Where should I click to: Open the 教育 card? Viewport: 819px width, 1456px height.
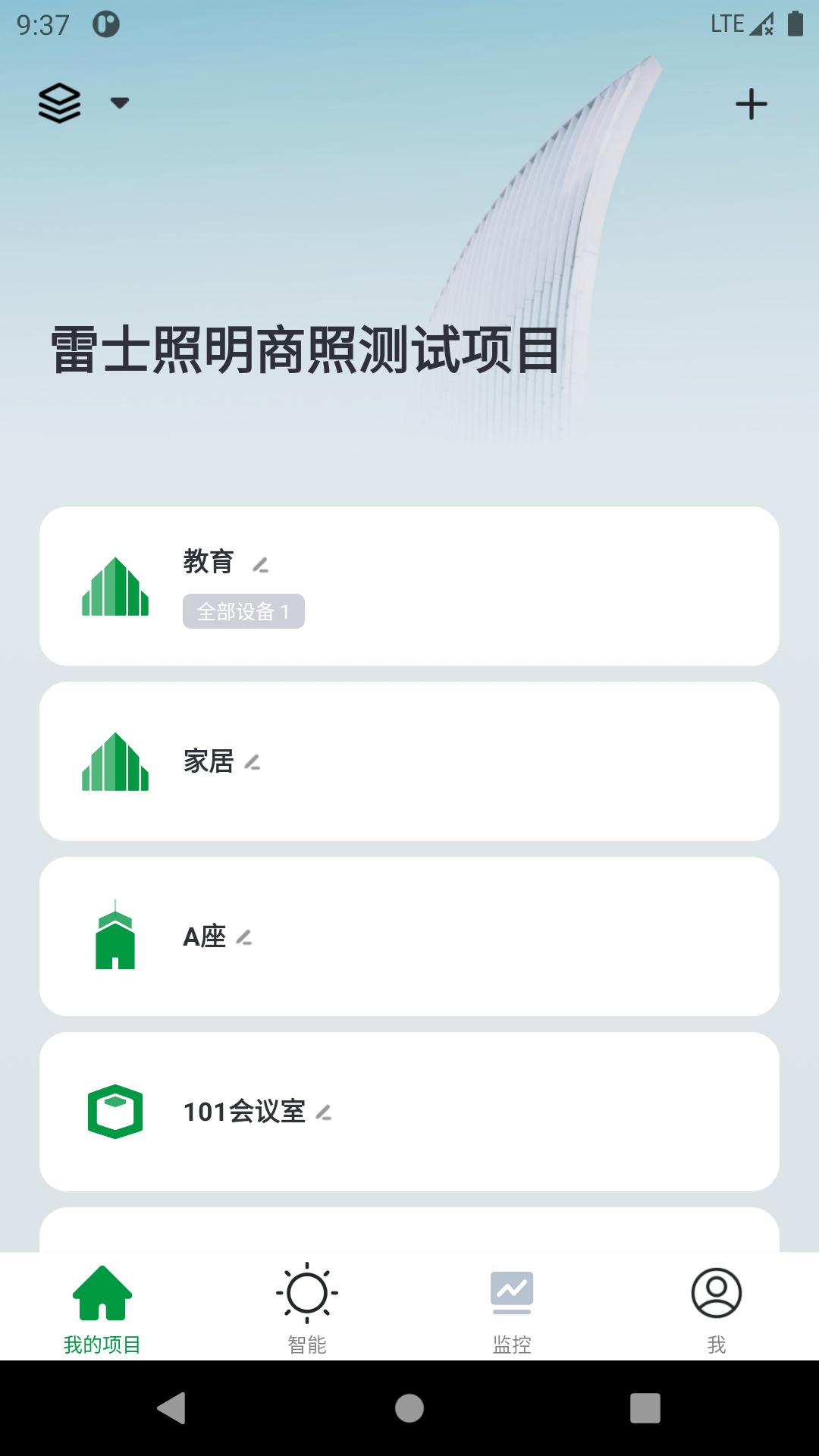pos(485,586)
